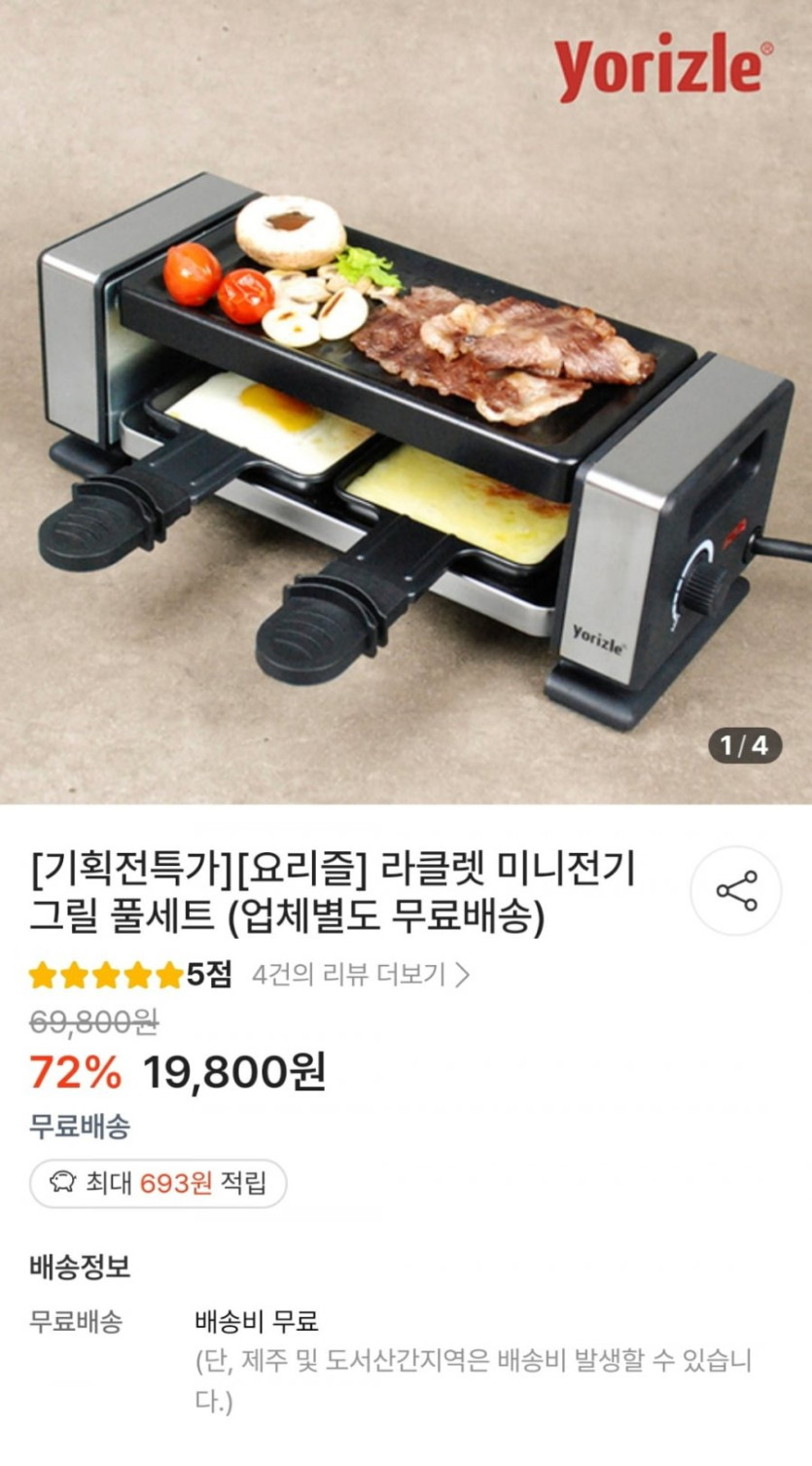Tap the piggy bank reward icon

point(62,1179)
